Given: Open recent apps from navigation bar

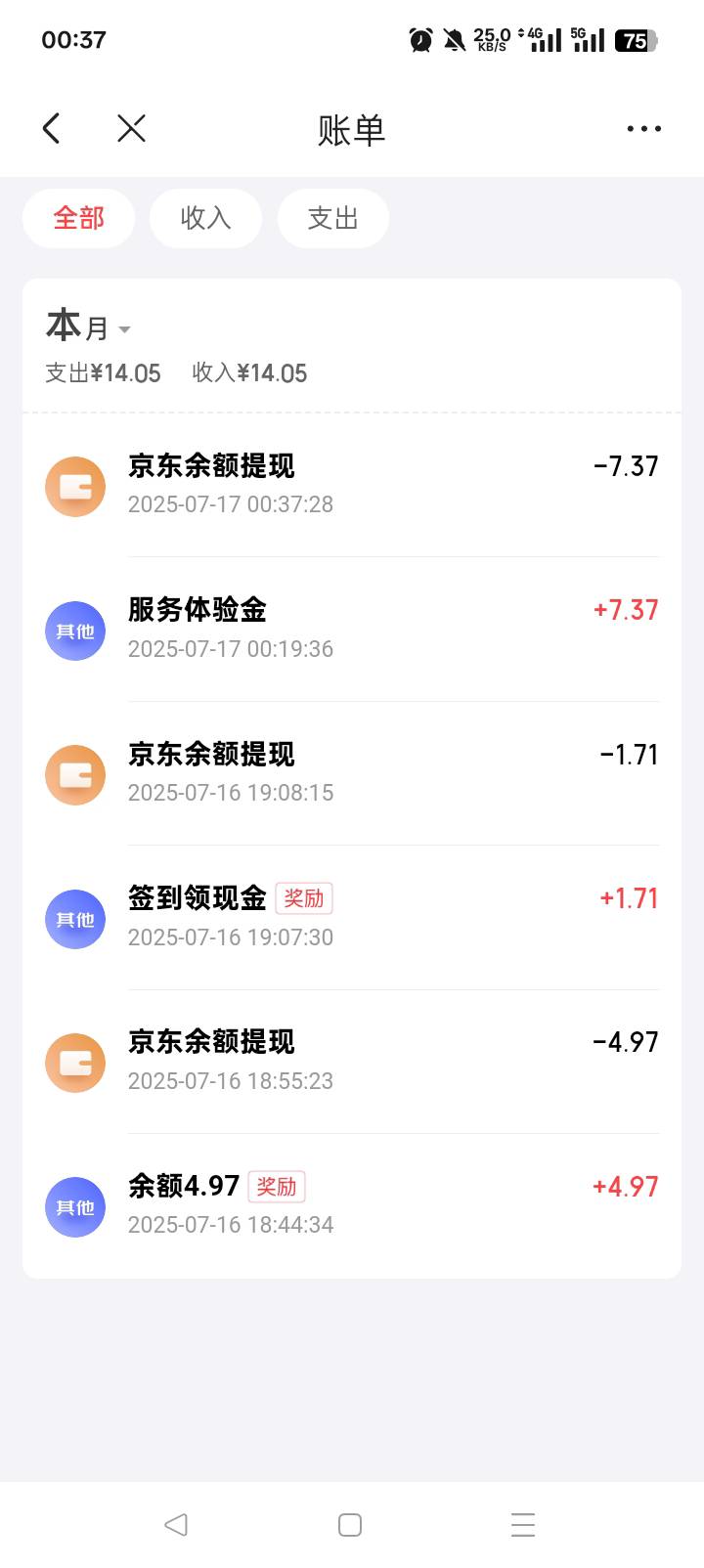Looking at the screenshot, I should [x=523, y=1525].
